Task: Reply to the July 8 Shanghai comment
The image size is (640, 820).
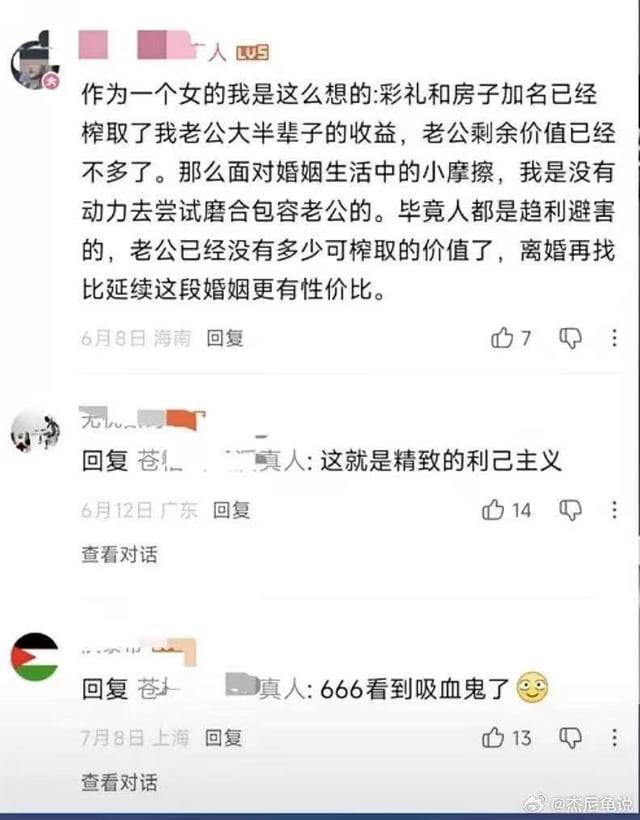Action: click(x=223, y=738)
